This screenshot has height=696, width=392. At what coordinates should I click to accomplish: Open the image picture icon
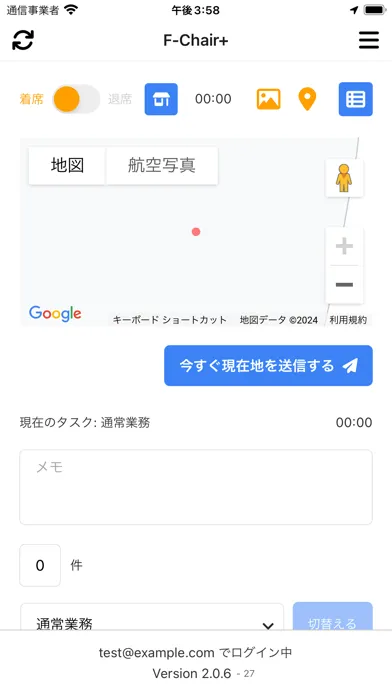click(269, 99)
